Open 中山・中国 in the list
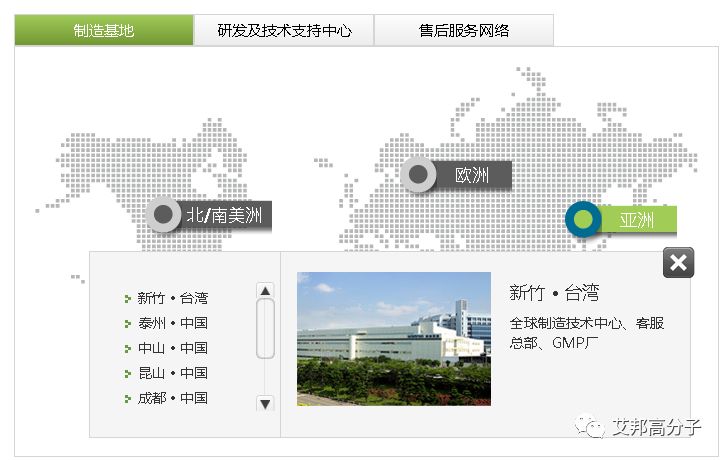Image resolution: width=725 pixels, height=460 pixels. tap(172, 348)
